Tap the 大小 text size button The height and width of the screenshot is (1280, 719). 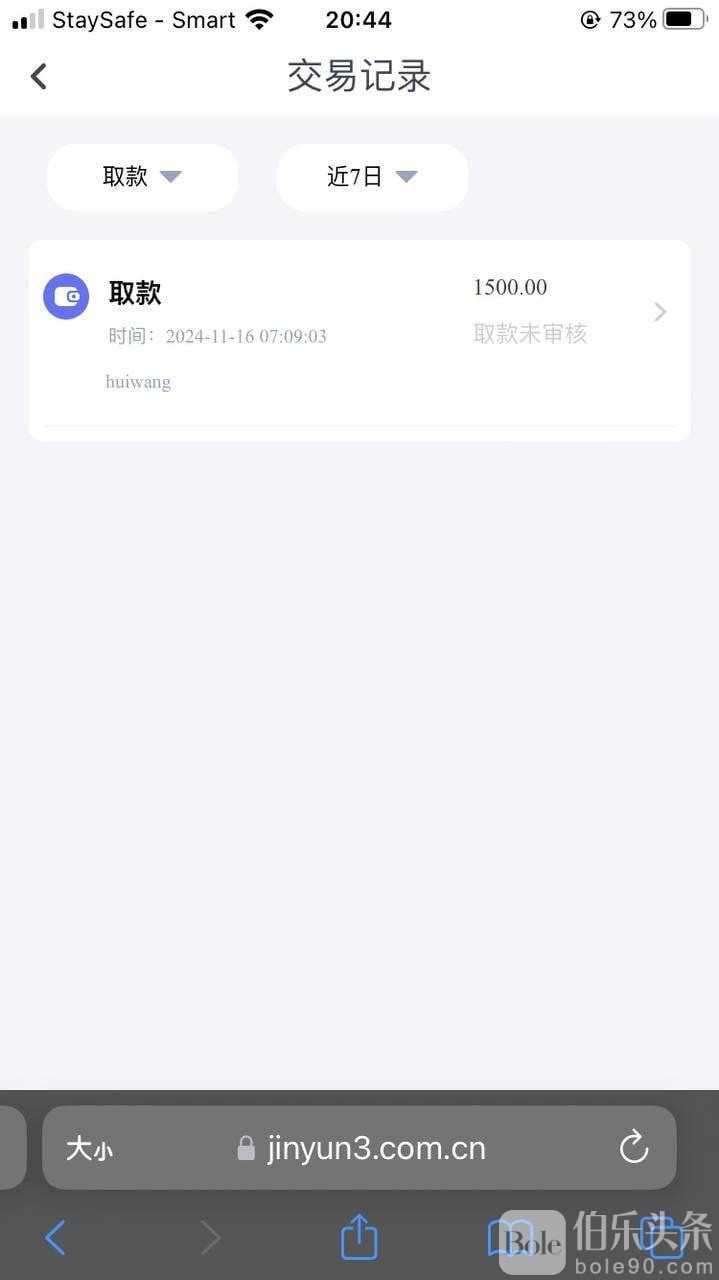89,1148
